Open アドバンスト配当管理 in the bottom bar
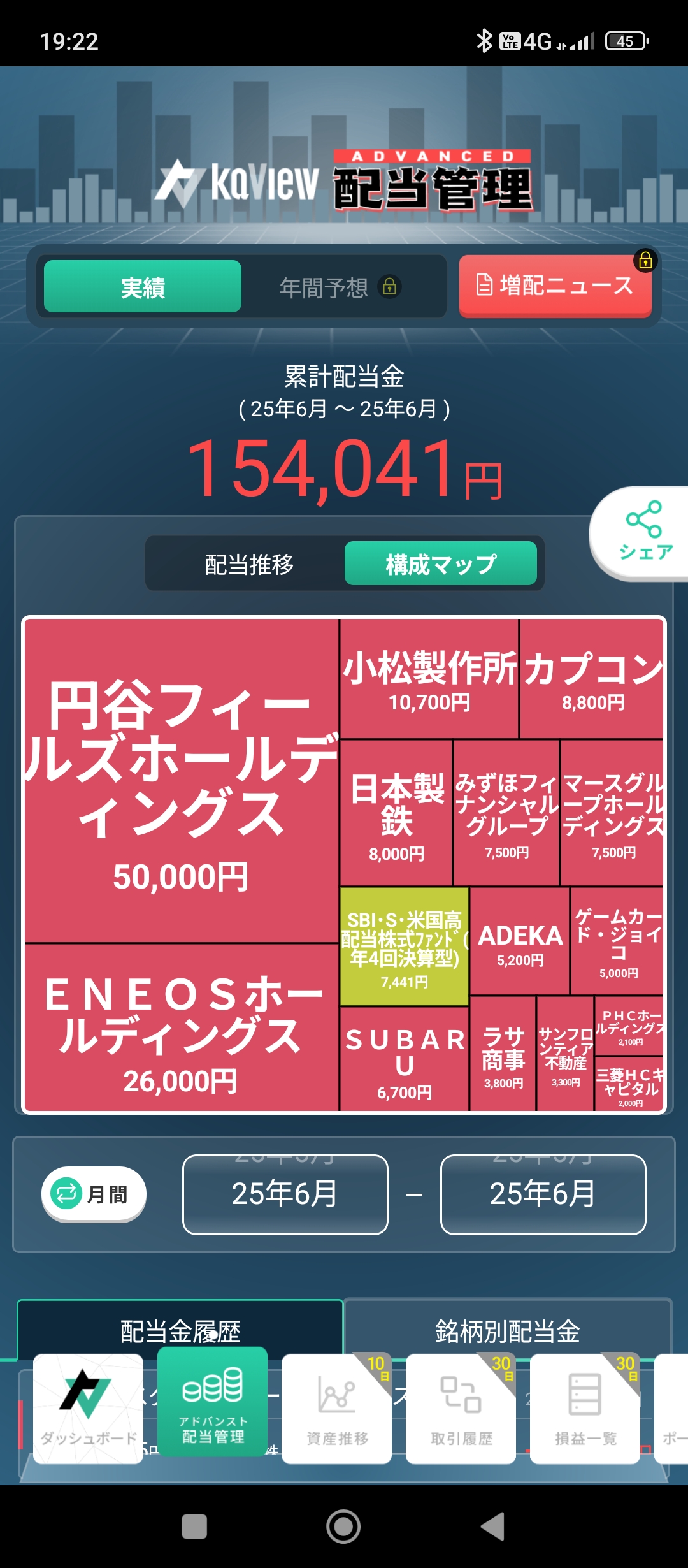 [213, 1402]
